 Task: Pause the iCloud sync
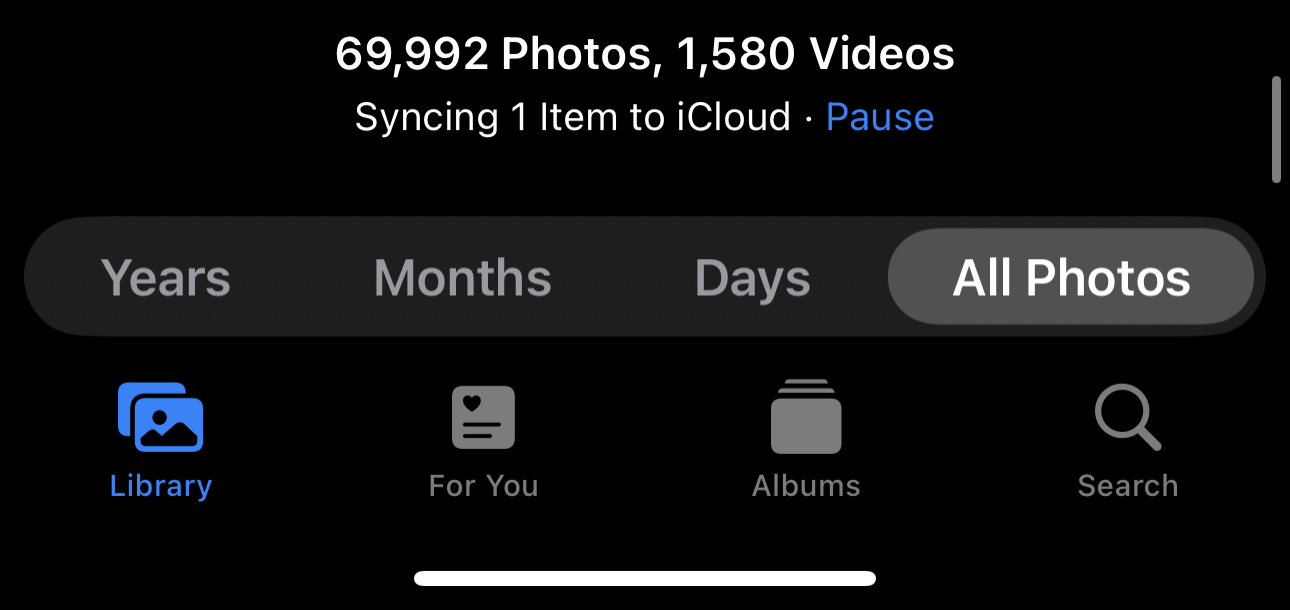coord(879,118)
